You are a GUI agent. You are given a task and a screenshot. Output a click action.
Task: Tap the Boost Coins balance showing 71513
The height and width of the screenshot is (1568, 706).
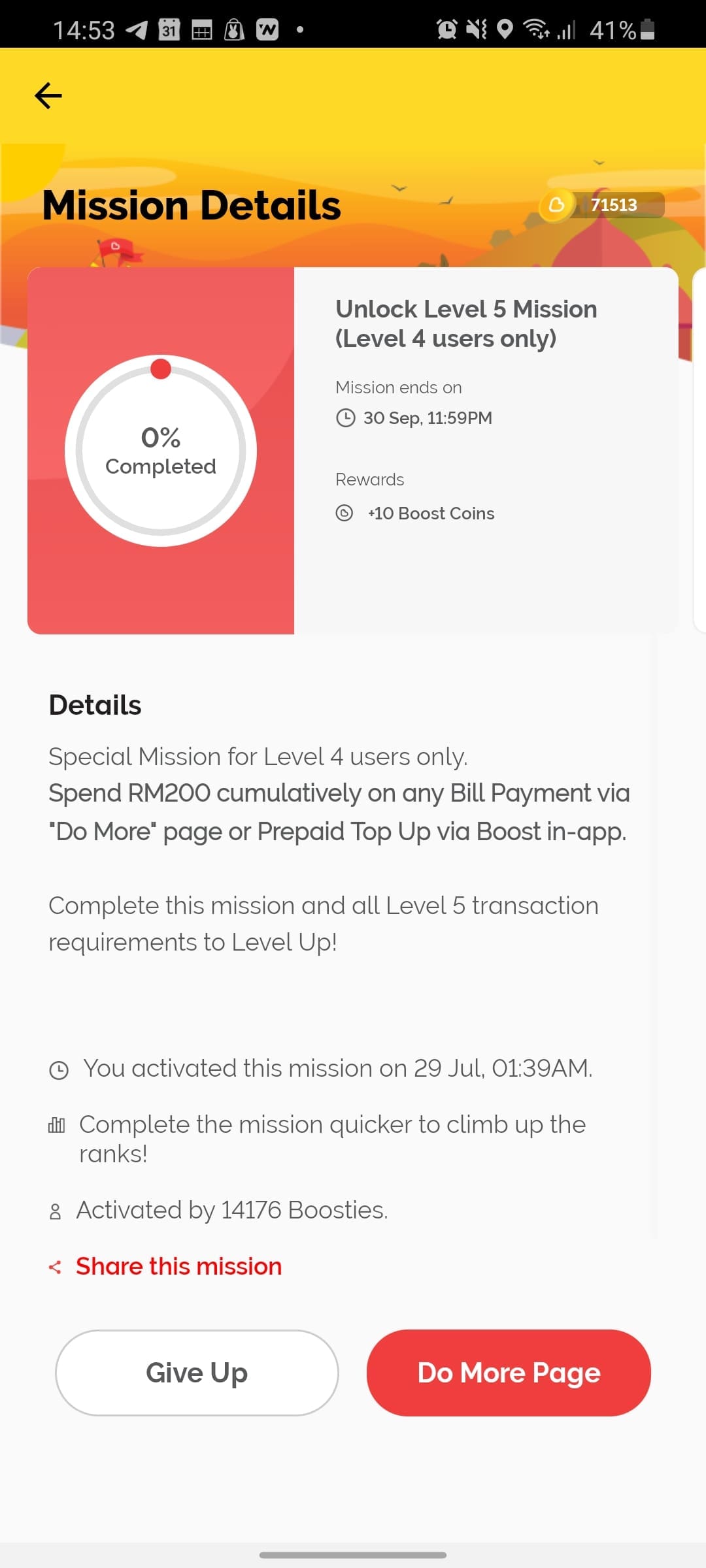click(613, 204)
